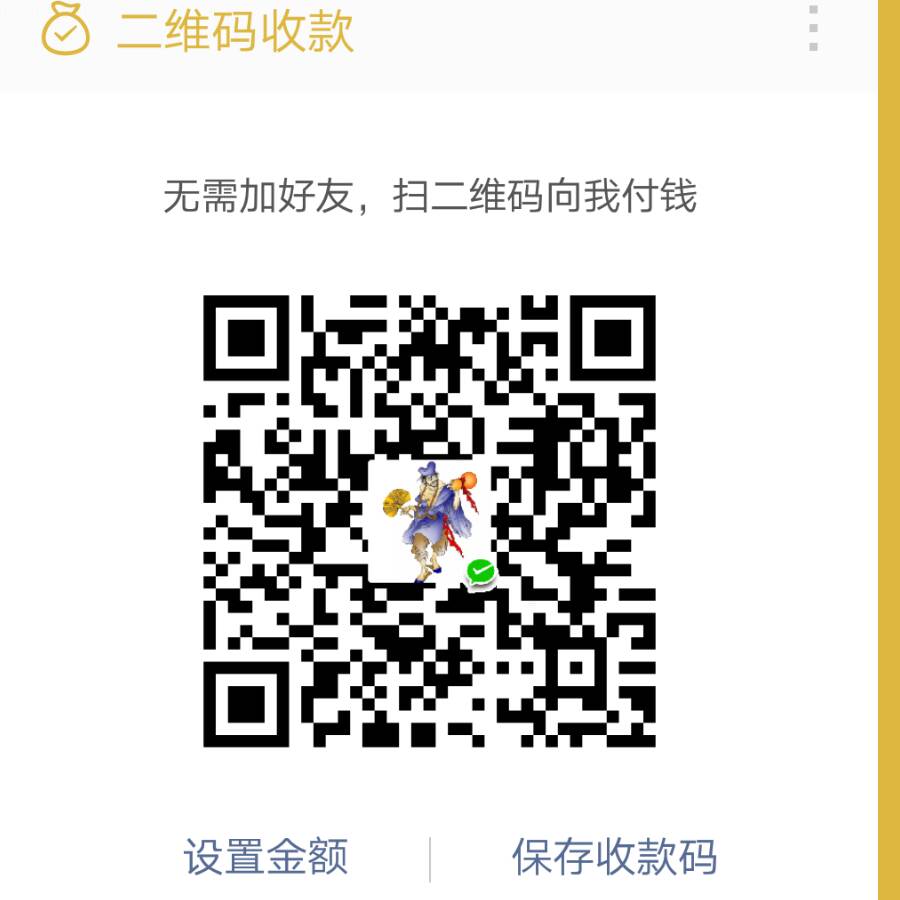Save the QR code via 保存收款码
Image resolution: width=900 pixels, height=900 pixels.
[x=614, y=857]
